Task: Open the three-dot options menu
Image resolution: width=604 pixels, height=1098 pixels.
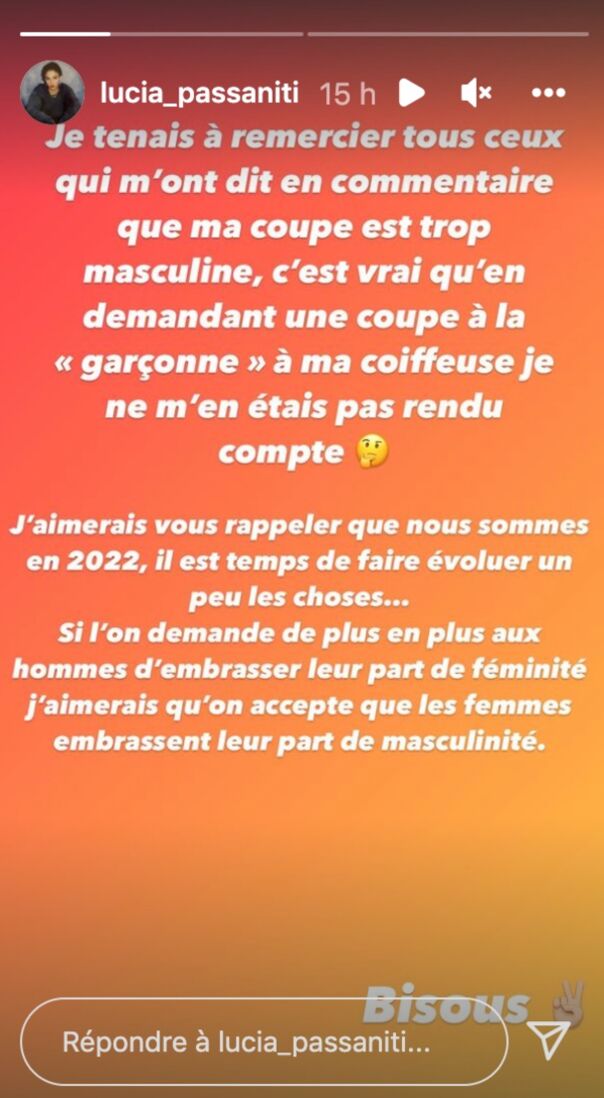Action: coord(548,93)
